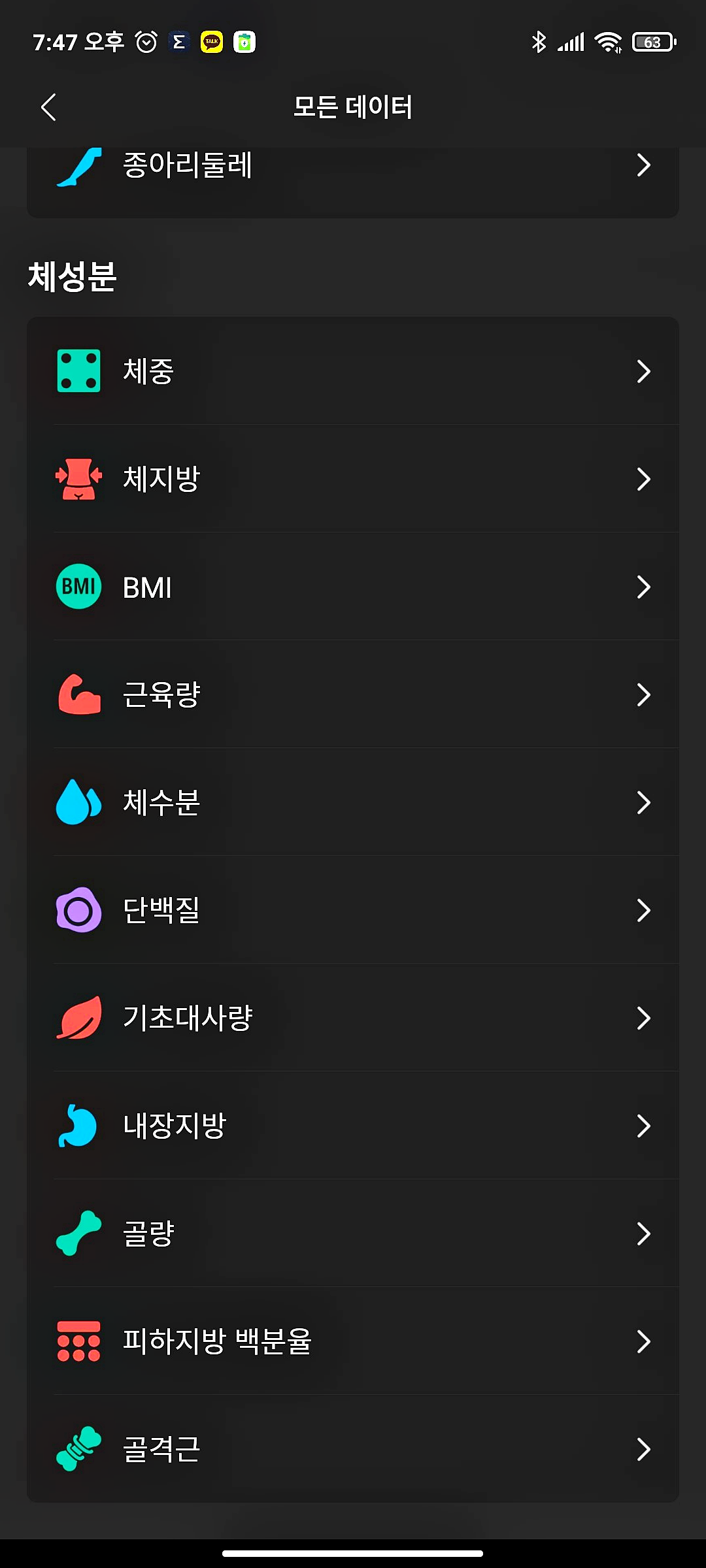This screenshot has width=706, height=1568.
Task: Open 체수분 data
Action: [x=353, y=802]
